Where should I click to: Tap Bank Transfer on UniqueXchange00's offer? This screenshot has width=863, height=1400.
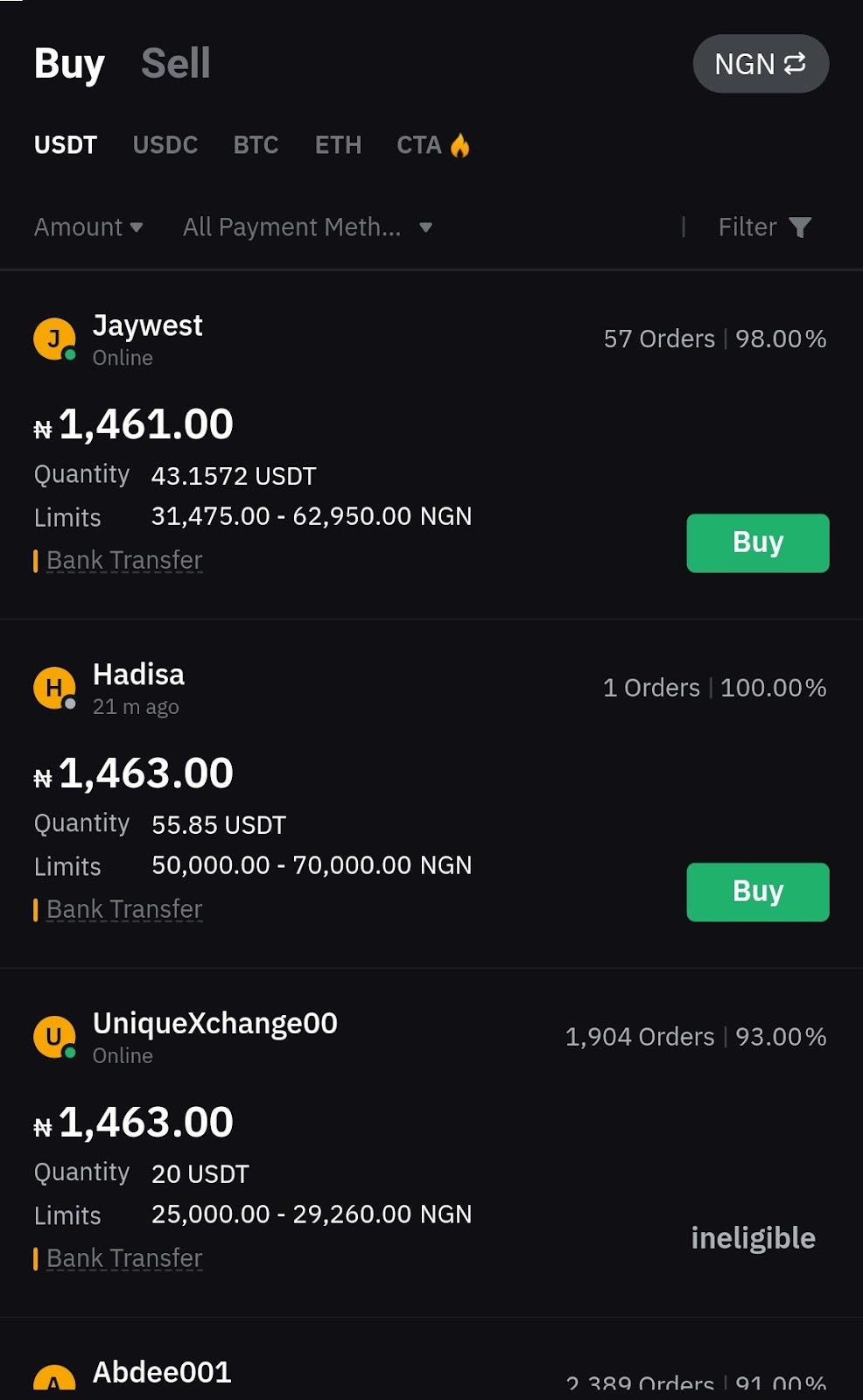[x=124, y=1258]
